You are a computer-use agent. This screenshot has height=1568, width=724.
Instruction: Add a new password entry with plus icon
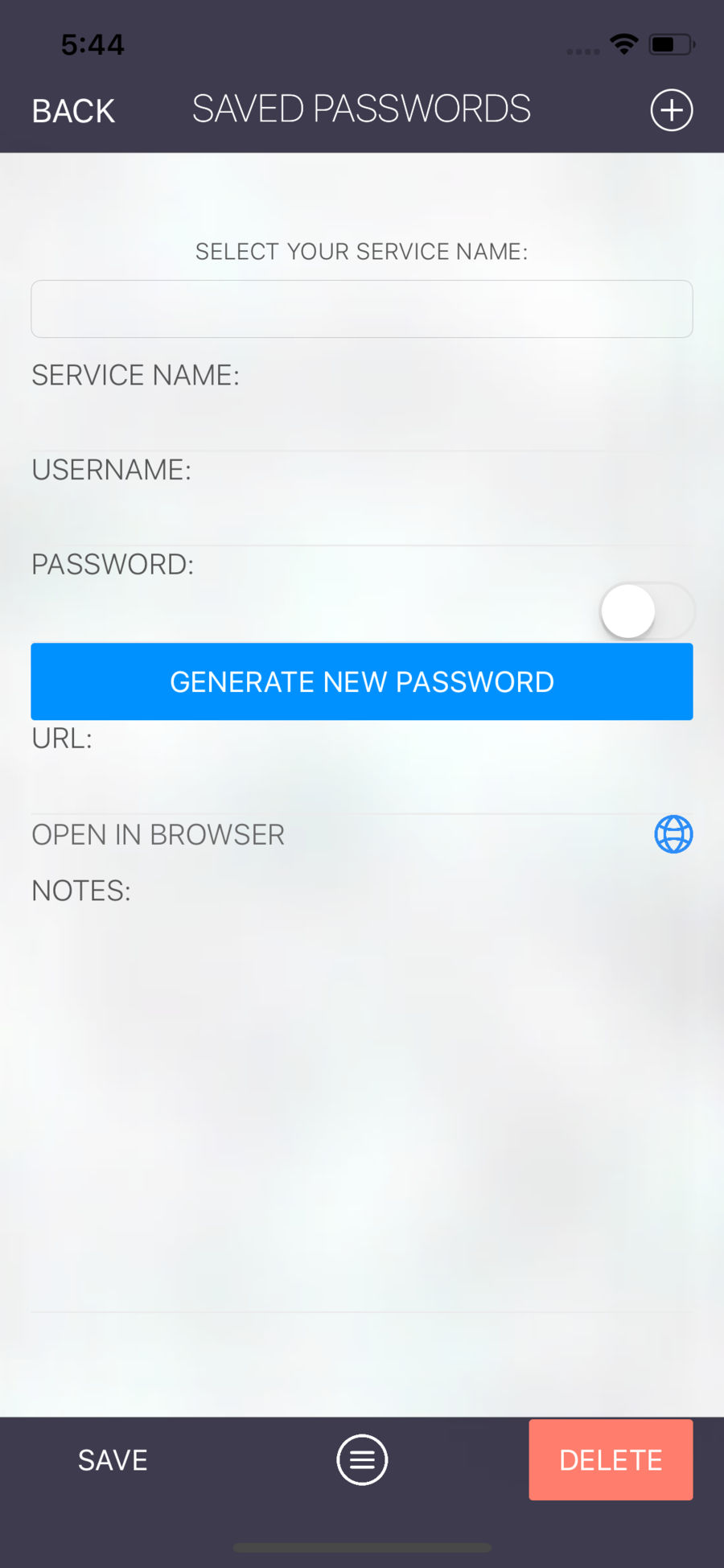[x=672, y=110]
